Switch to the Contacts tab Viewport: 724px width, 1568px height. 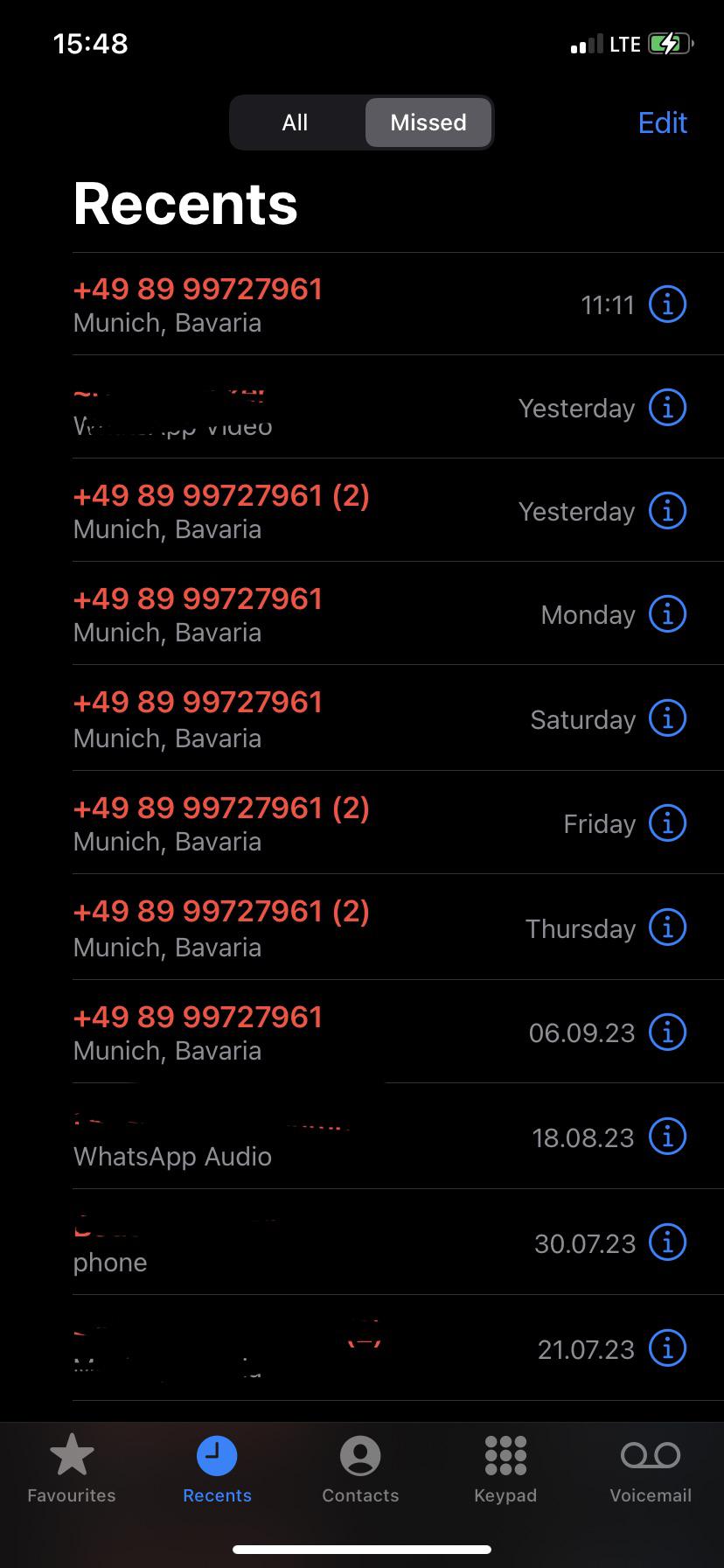click(360, 1470)
